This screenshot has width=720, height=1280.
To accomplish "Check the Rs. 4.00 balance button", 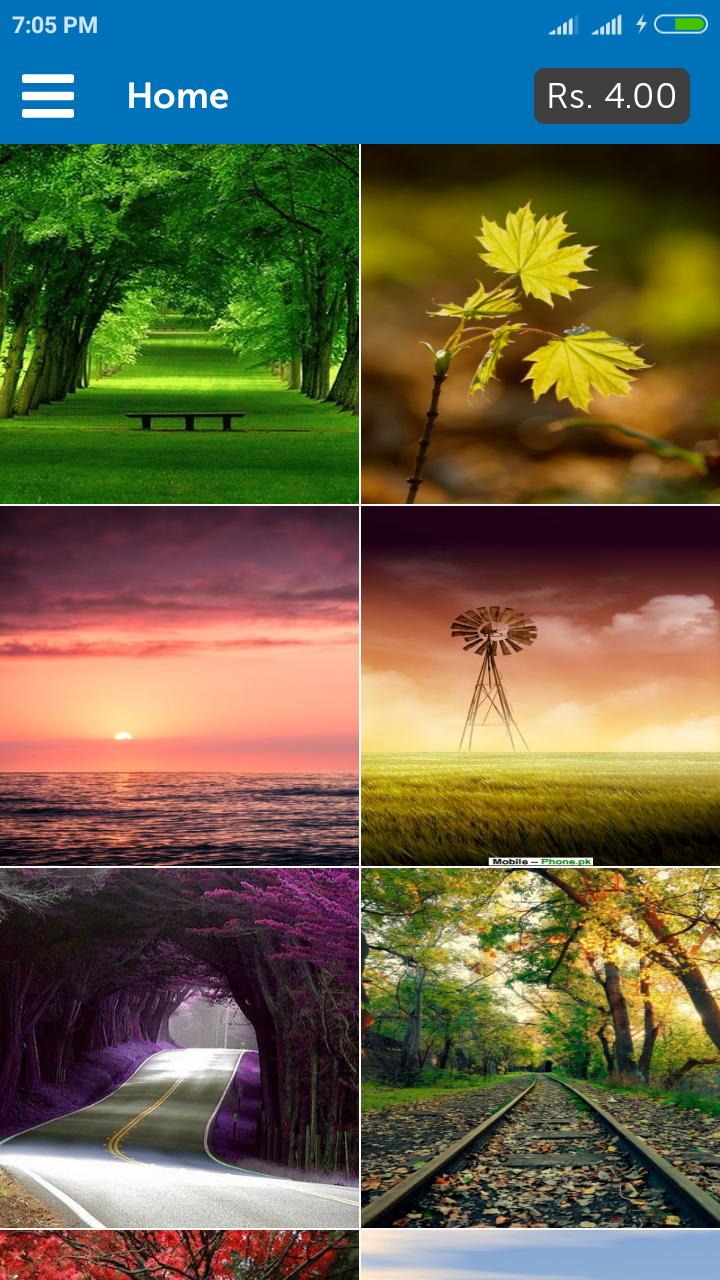I will click(x=611, y=96).
